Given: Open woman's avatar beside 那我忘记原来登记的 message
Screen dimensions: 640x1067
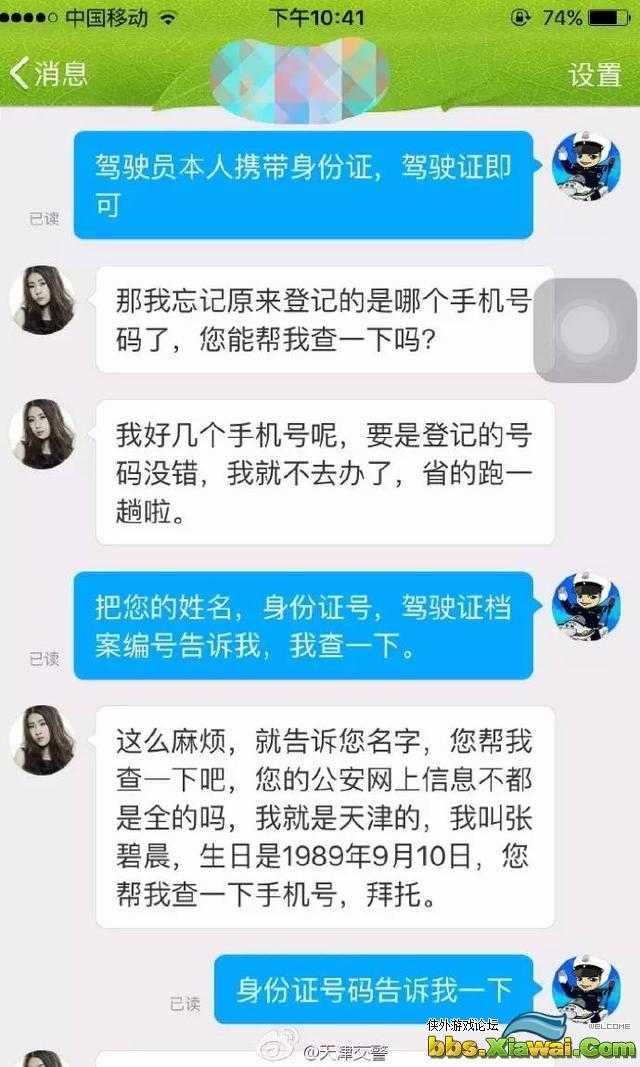Looking at the screenshot, I should pyautogui.click(x=43, y=299).
